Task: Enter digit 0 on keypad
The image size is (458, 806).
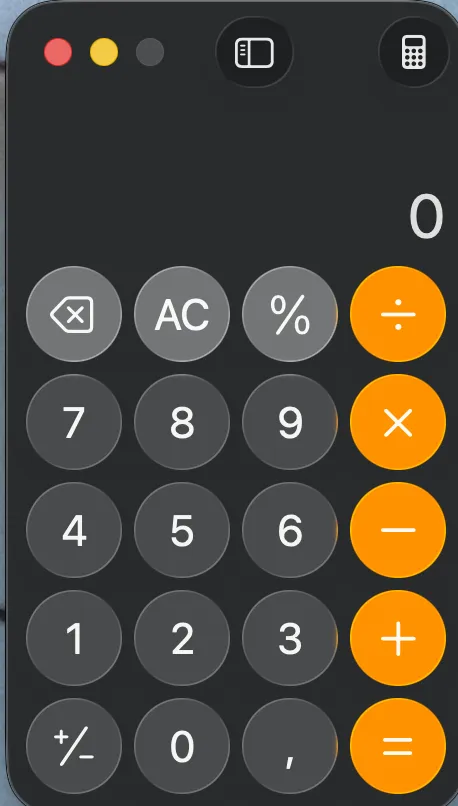Action: coord(182,745)
